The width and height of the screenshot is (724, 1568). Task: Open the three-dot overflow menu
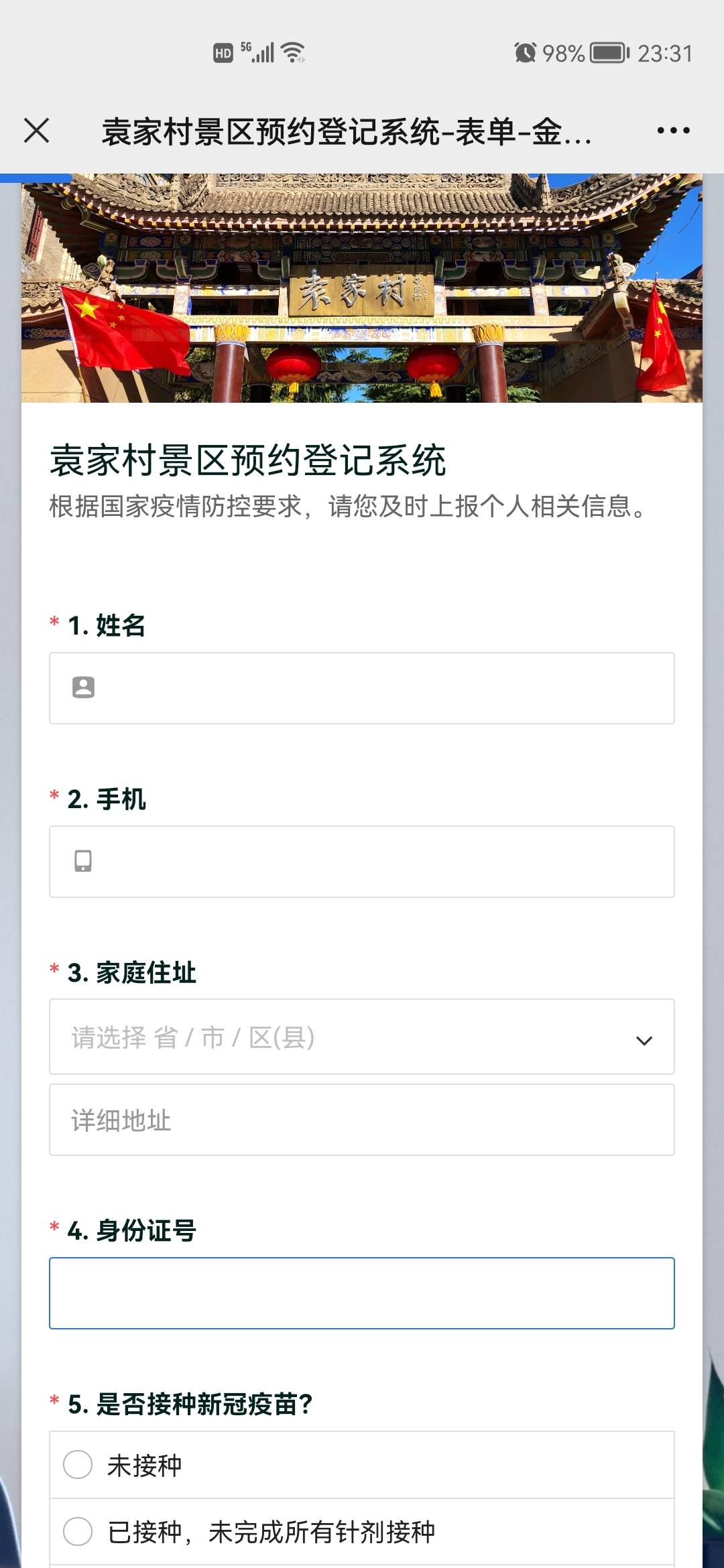[x=673, y=130]
